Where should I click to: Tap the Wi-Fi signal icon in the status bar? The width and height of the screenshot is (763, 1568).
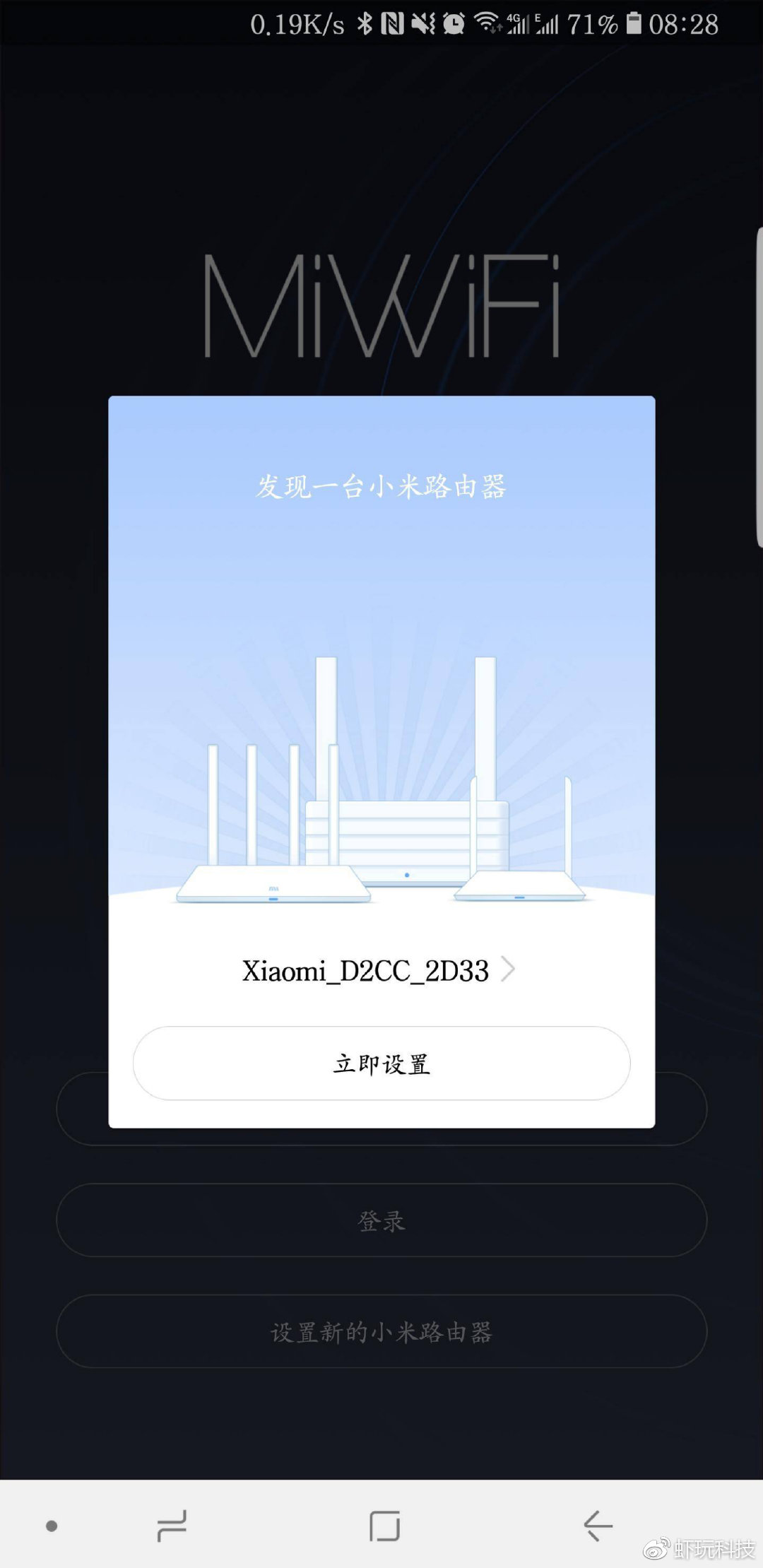click(x=489, y=25)
